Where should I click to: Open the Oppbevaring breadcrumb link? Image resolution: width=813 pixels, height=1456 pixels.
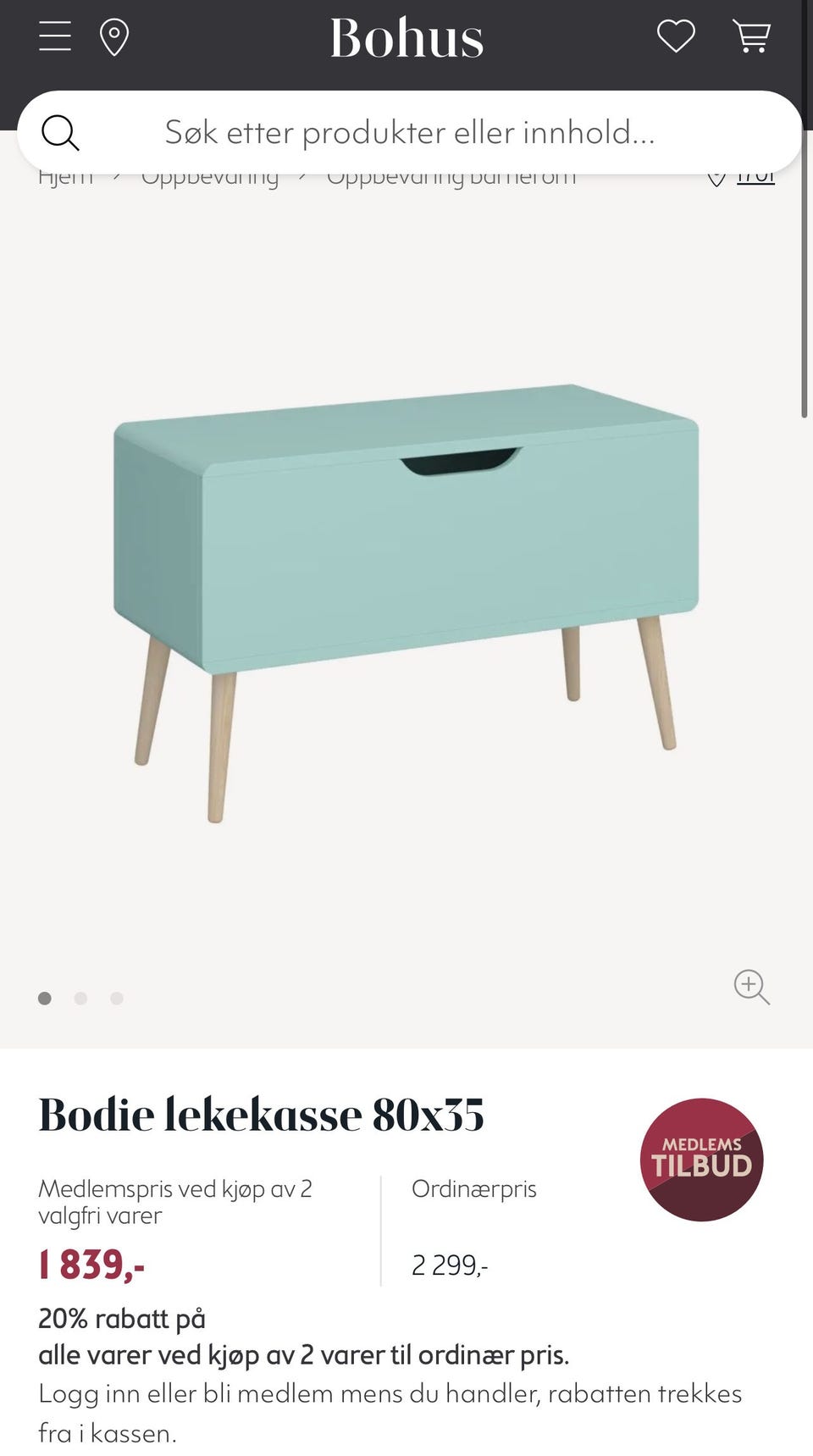point(210,178)
